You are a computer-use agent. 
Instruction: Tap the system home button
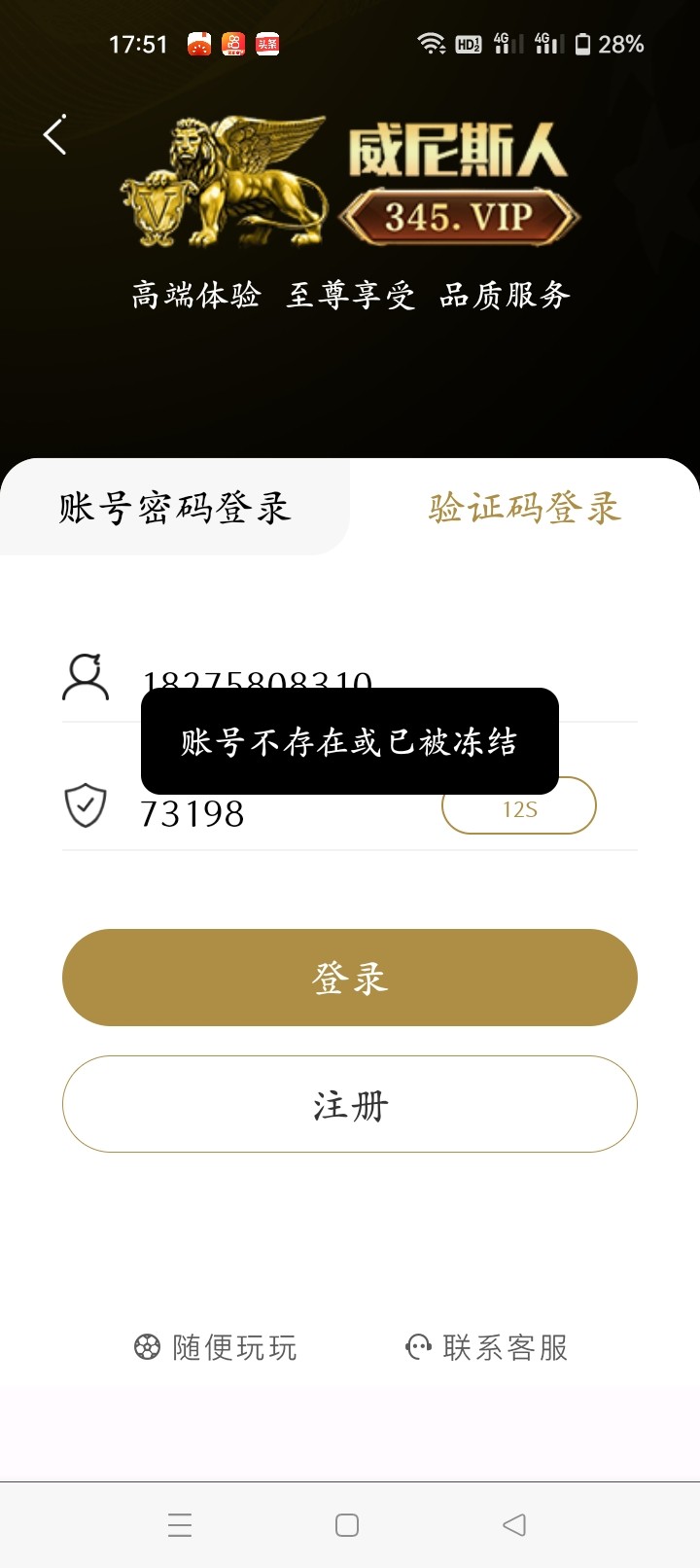(347, 1525)
